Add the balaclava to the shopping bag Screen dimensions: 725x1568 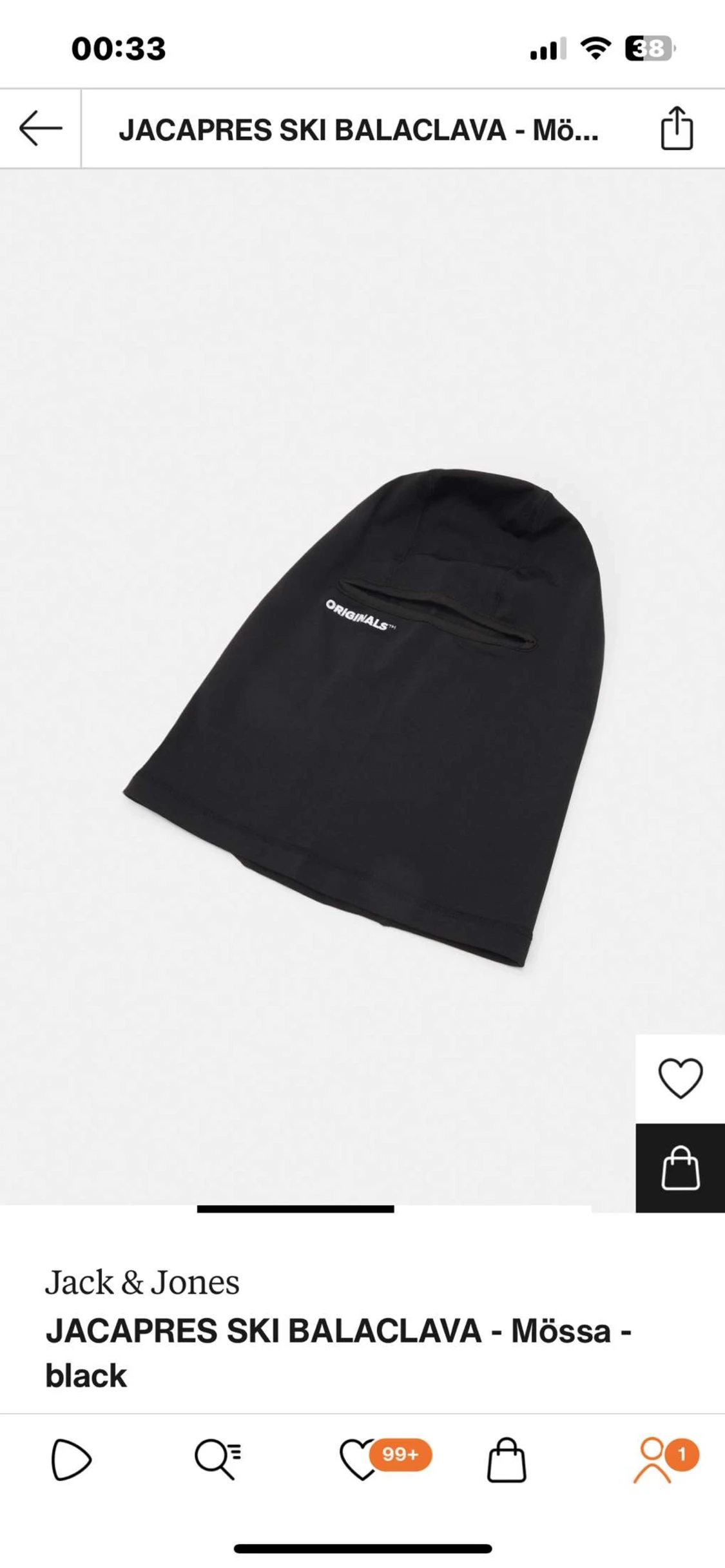click(680, 1167)
